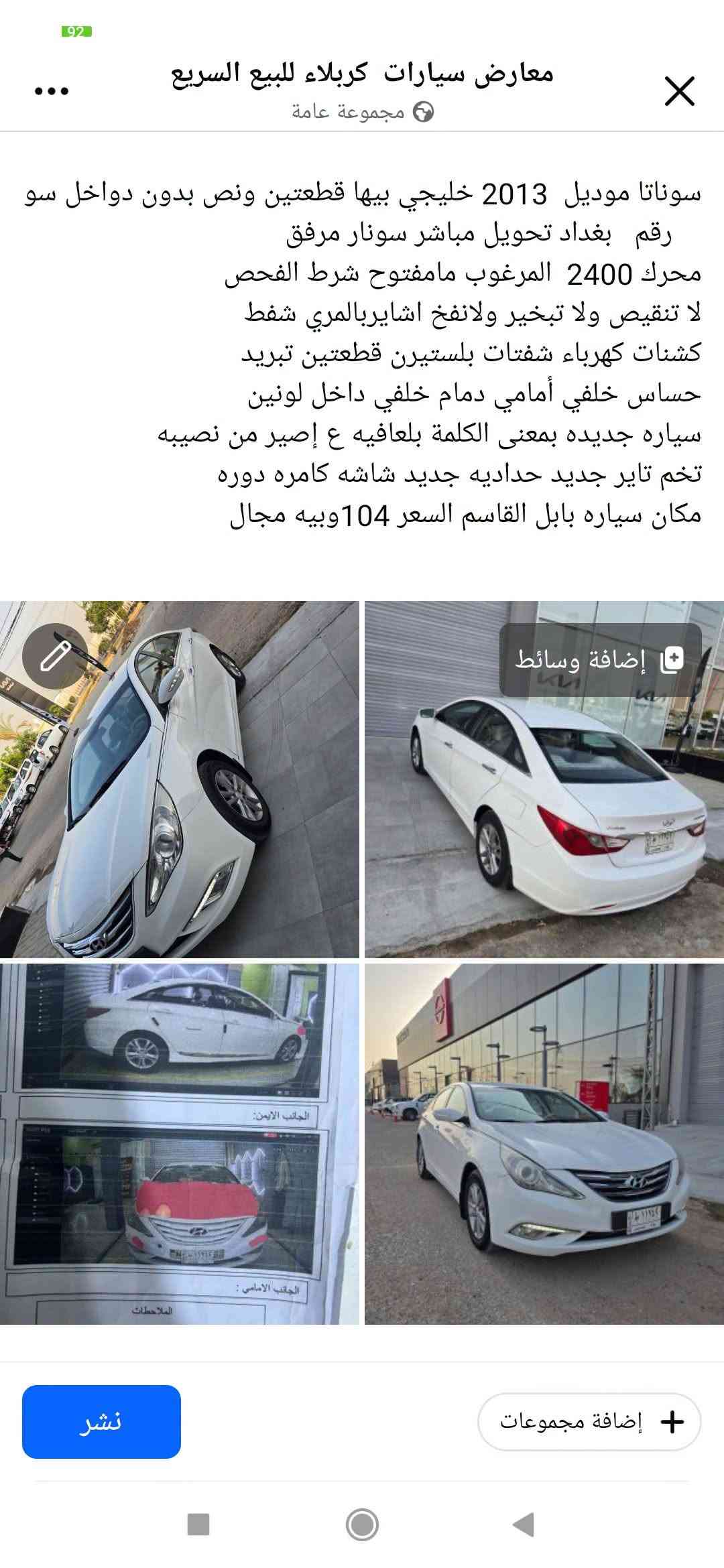Tap the post text to edit it
The height and width of the screenshot is (1568, 724).
point(363,354)
